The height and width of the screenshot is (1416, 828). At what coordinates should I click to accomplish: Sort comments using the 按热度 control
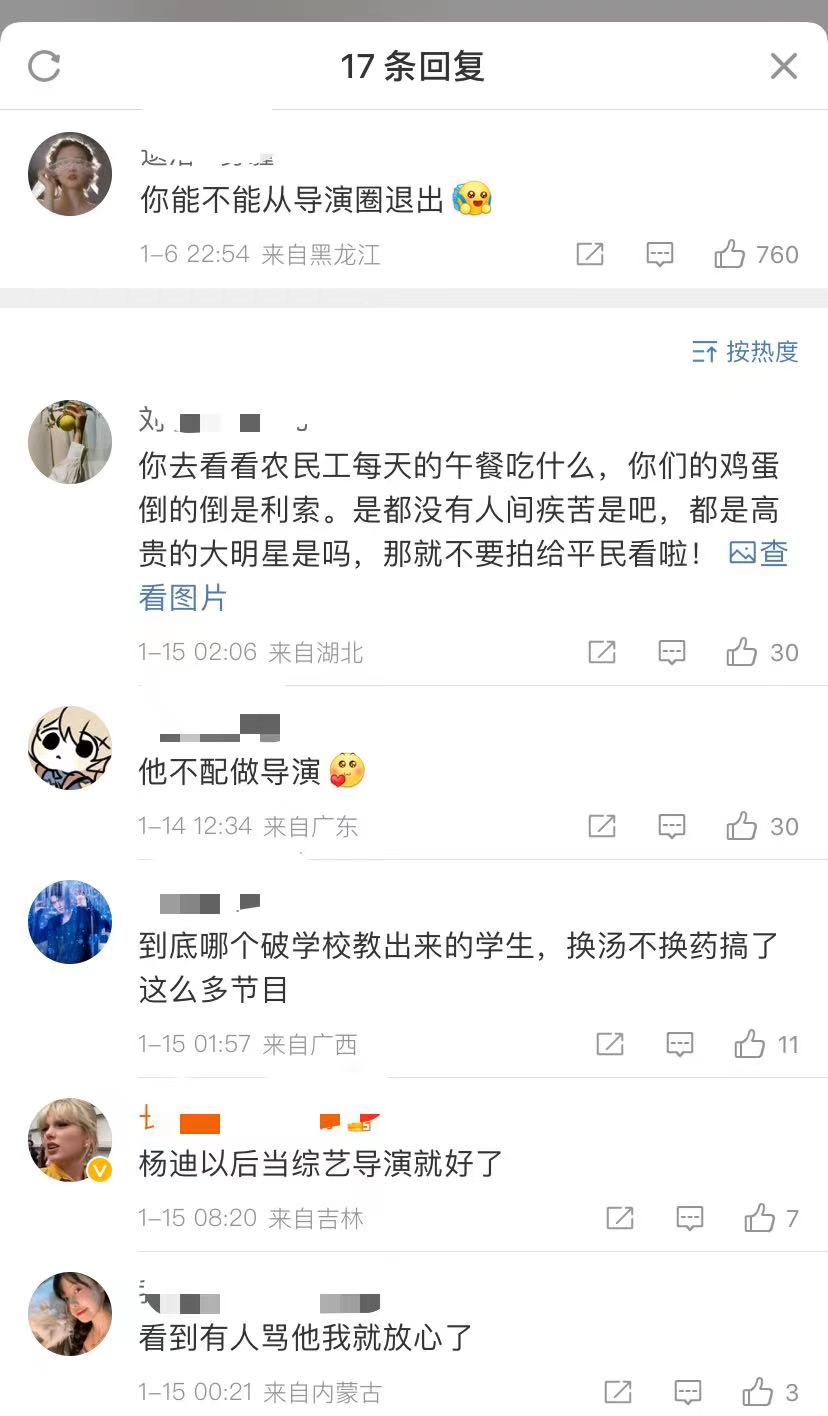[x=744, y=352]
